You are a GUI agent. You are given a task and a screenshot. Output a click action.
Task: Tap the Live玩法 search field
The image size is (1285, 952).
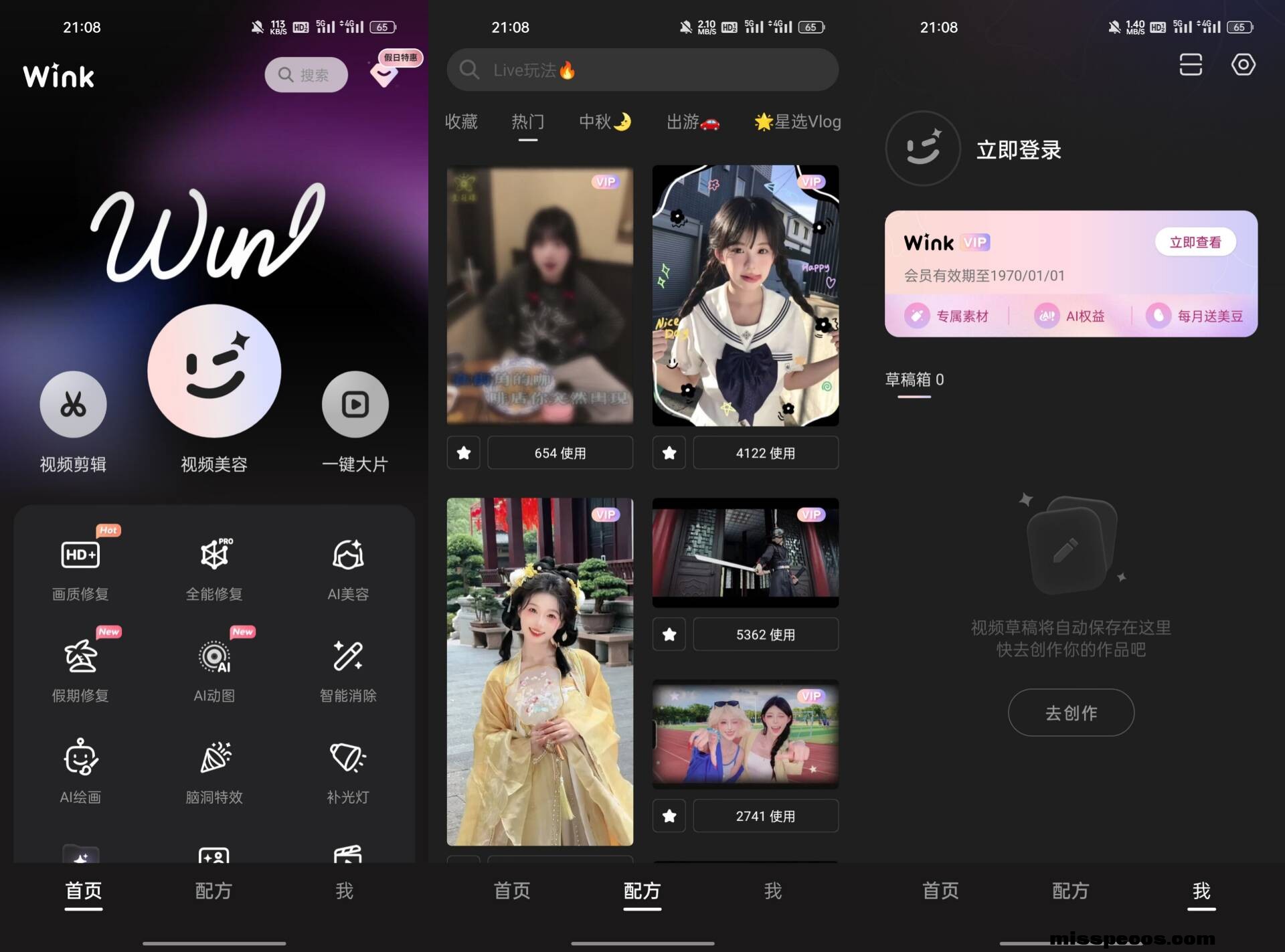pyautogui.click(x=642, y=70)
